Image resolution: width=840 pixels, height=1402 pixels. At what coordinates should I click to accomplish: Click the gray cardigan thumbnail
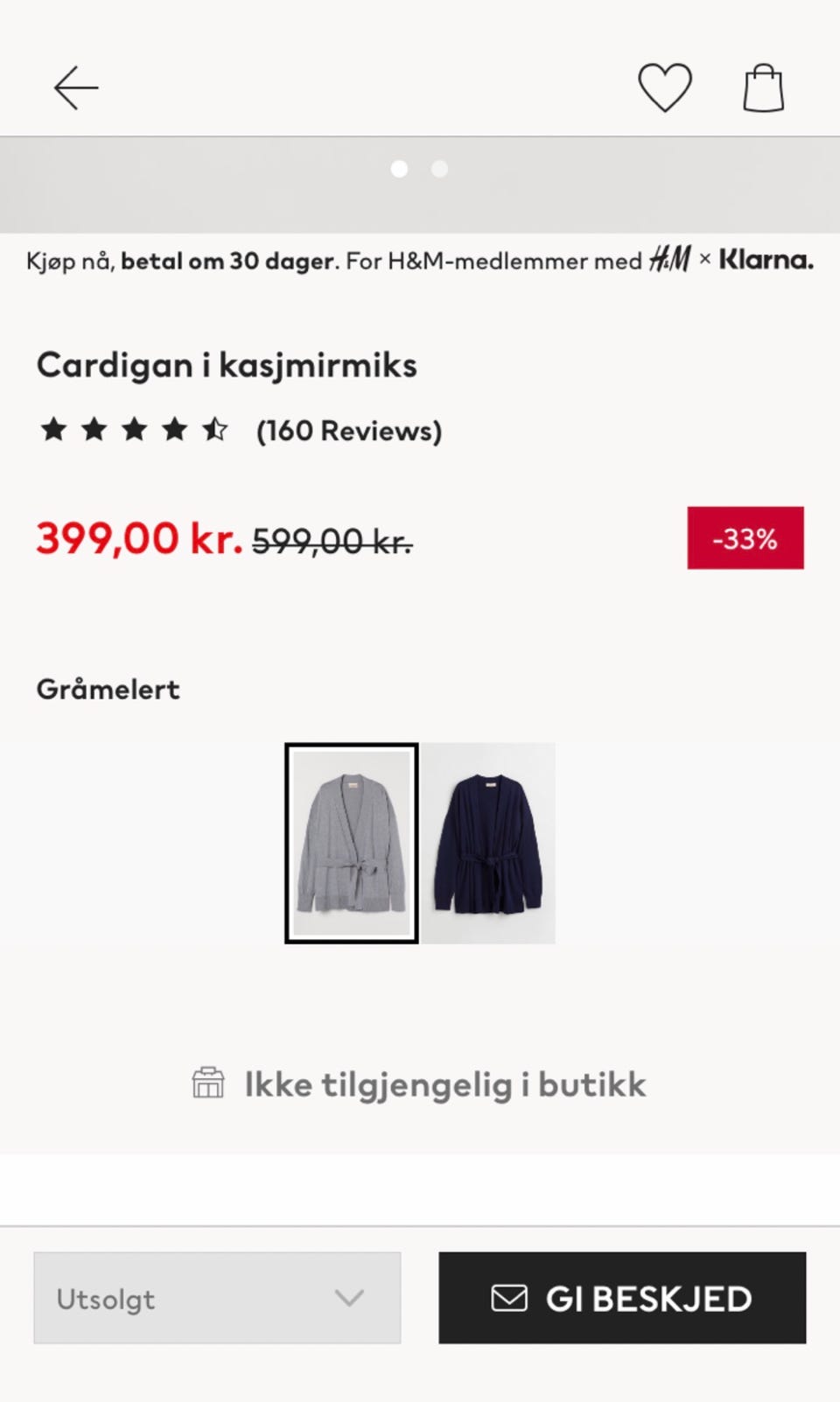point(350,843)
